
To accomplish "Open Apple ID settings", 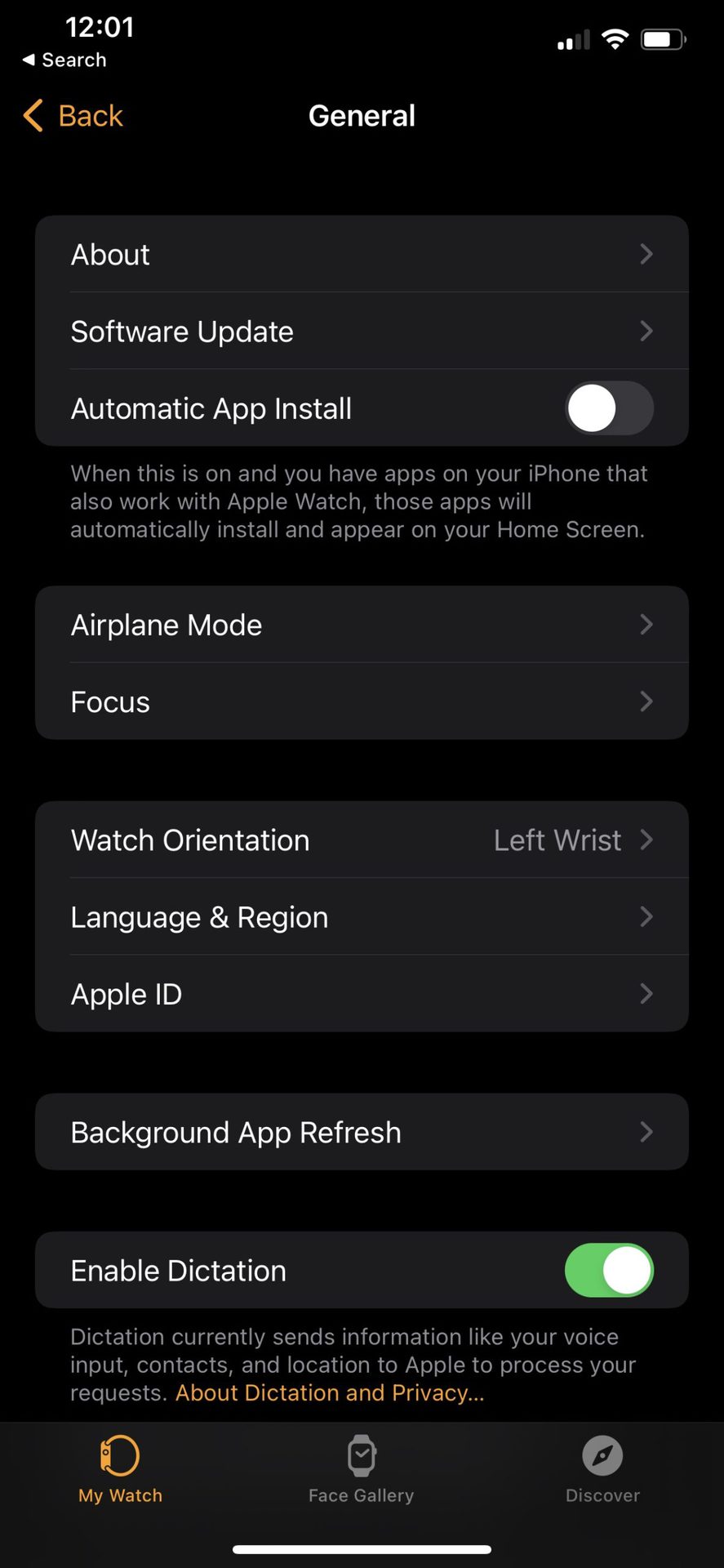I will 362,994.
